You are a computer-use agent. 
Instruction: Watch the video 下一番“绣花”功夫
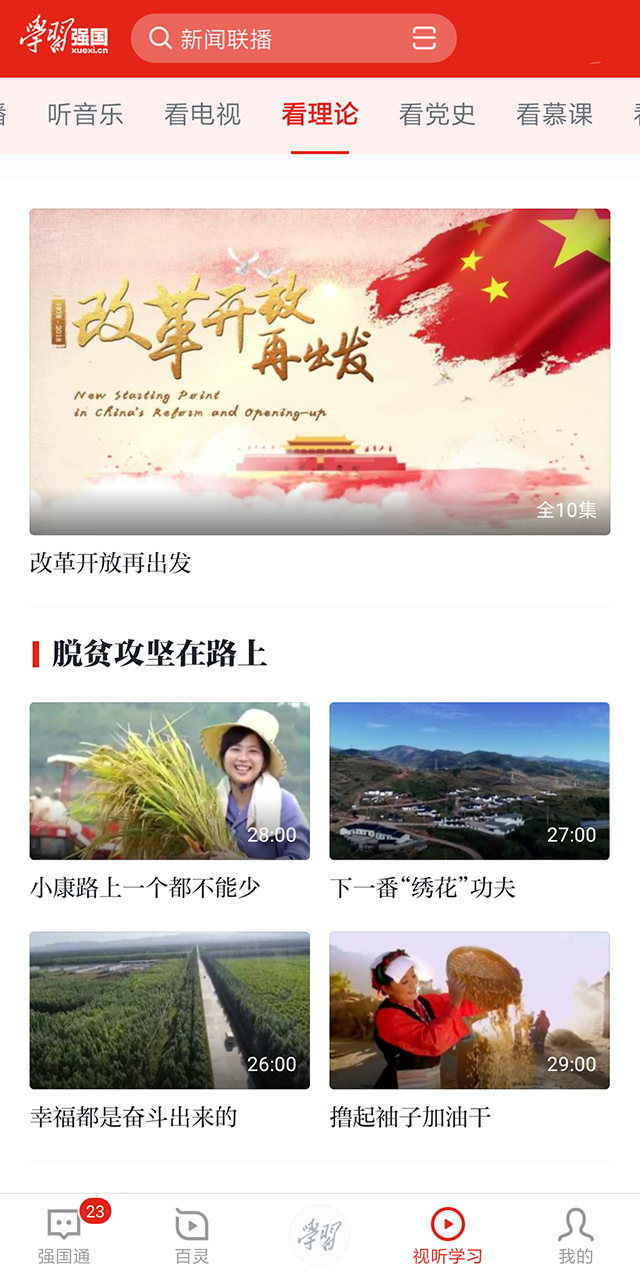(x=469, y=781)
